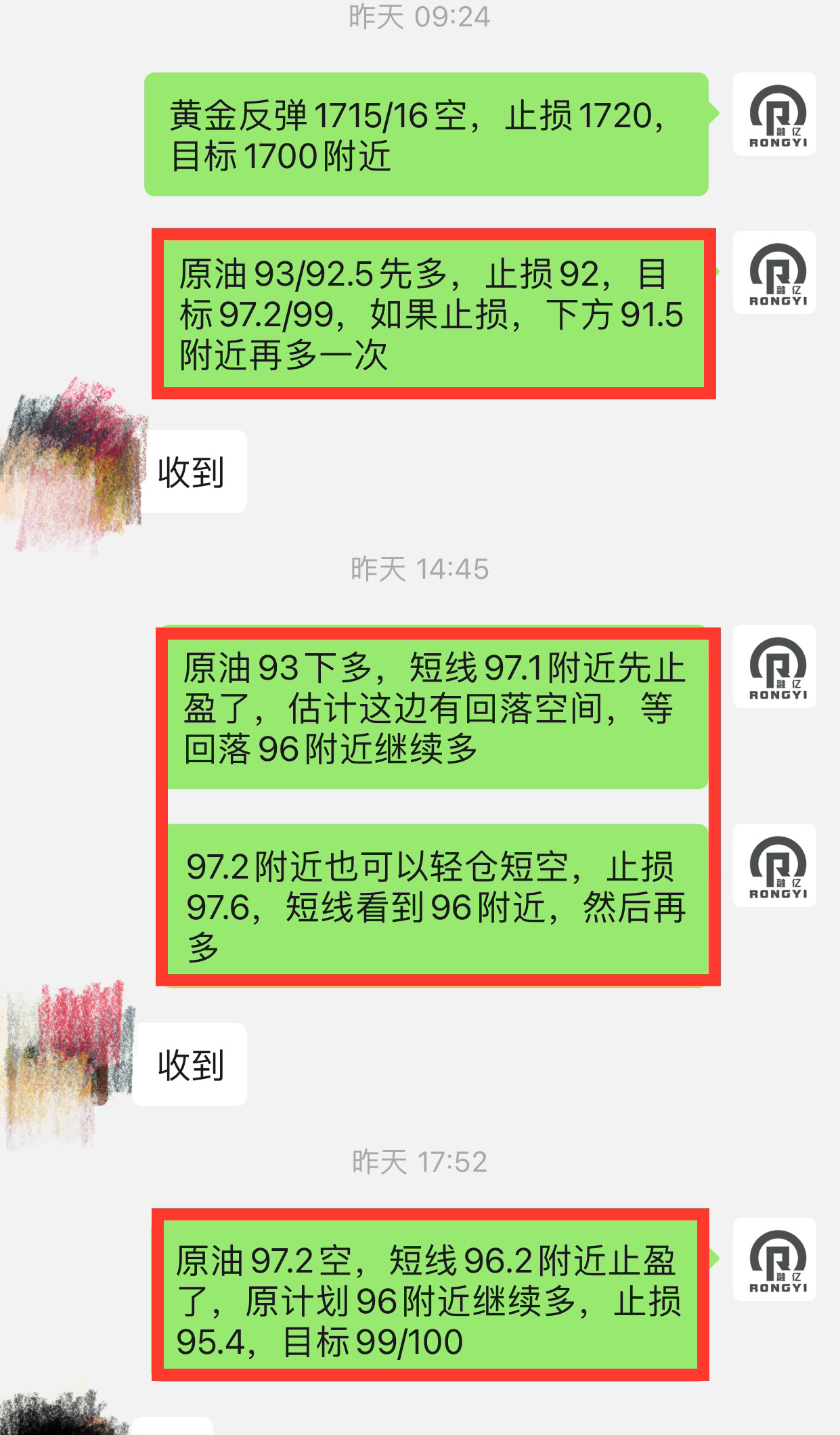Open RONGYI avatar beside the gold 1715/16 message
This screenshot has width=840, height=1435.
pyautogui.click(x=774, y=114)
